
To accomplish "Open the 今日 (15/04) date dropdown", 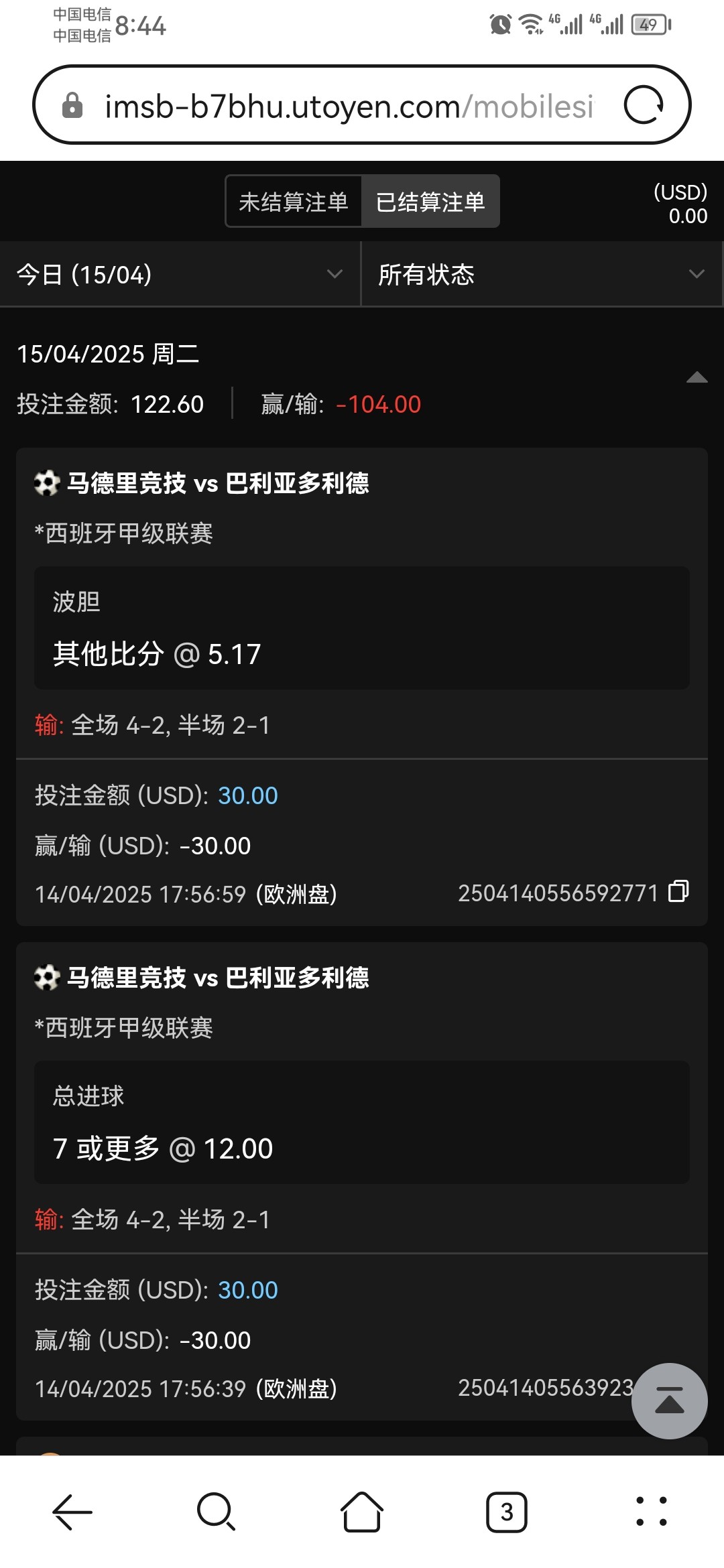I will 180,274.
